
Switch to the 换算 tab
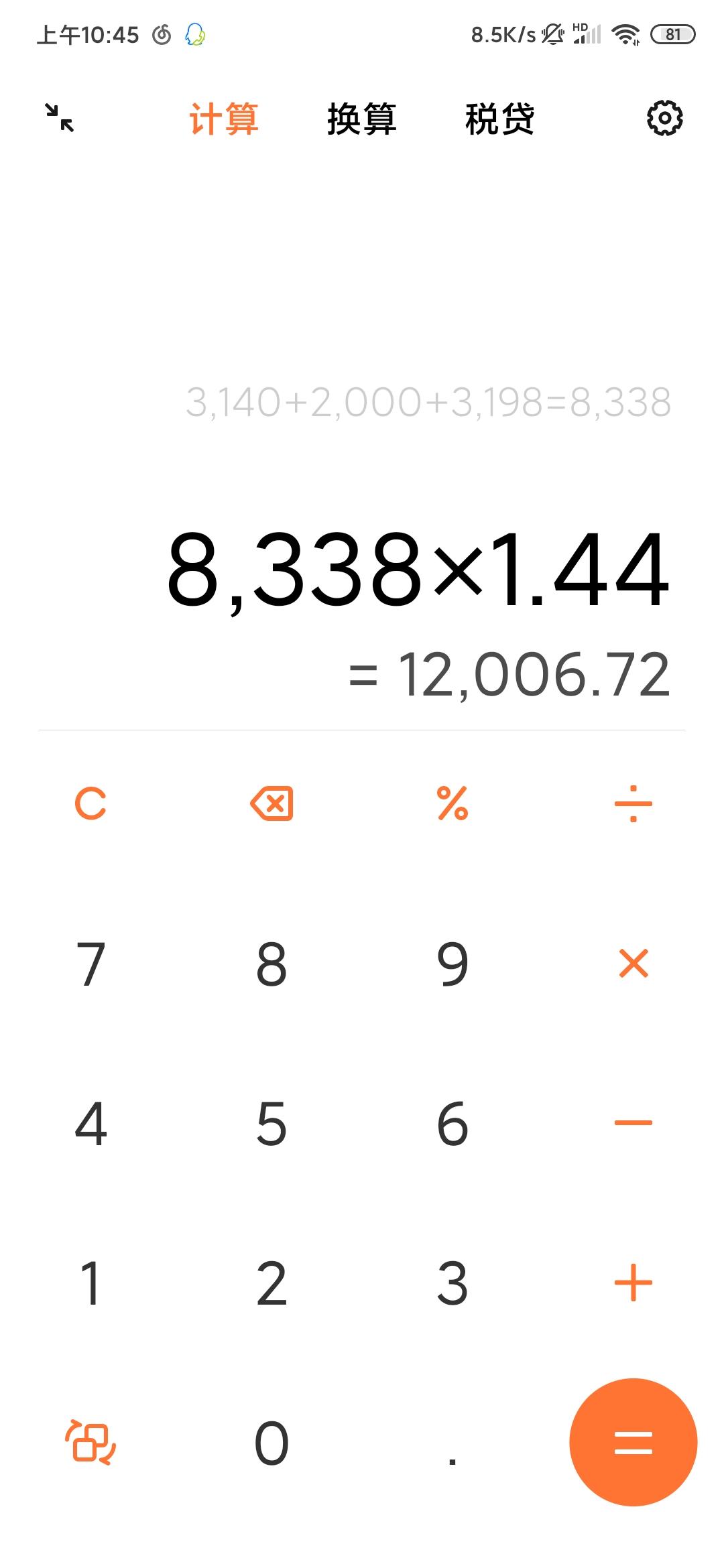[362, 119]
